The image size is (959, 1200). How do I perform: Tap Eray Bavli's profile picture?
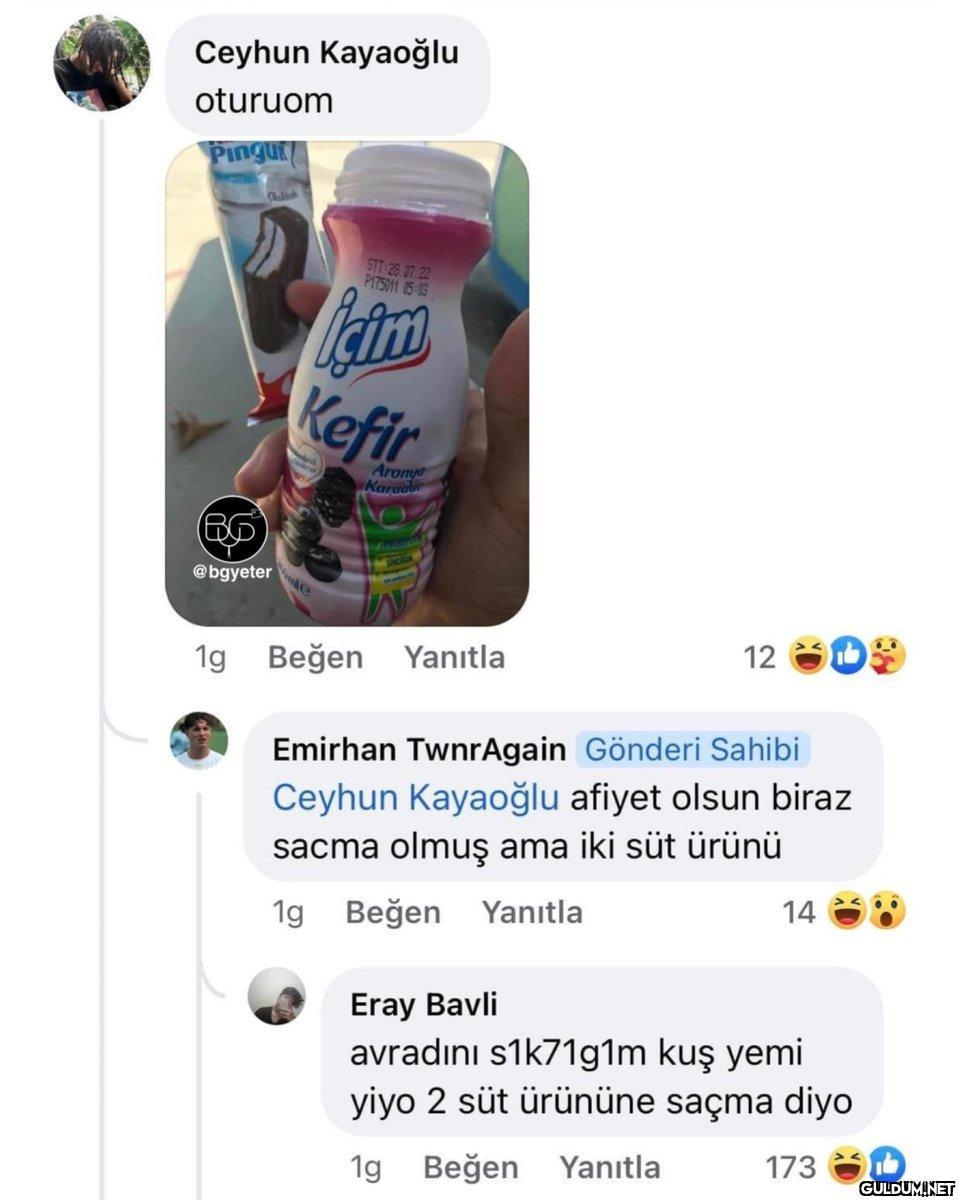[x=276, y=996]
